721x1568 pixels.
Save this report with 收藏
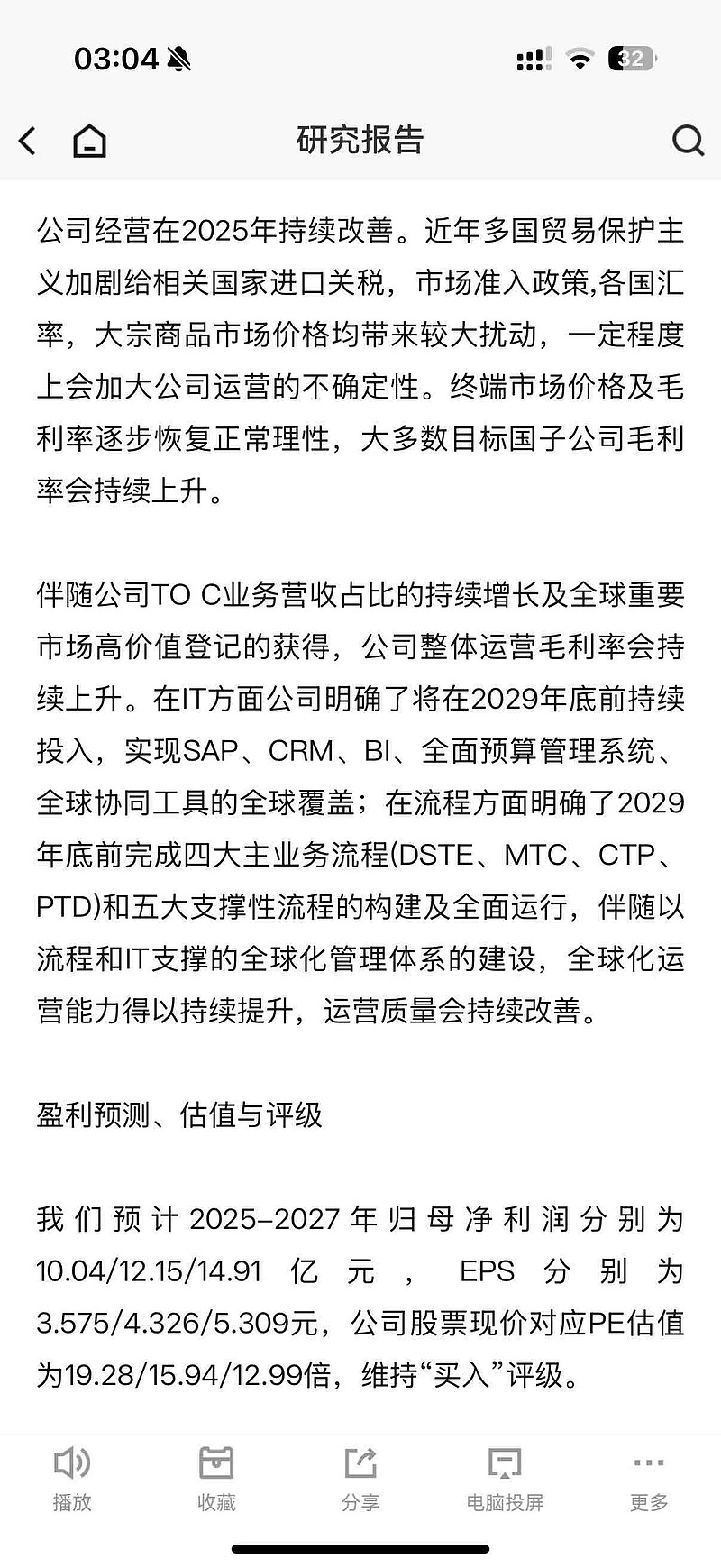(x=216, y=1479)
